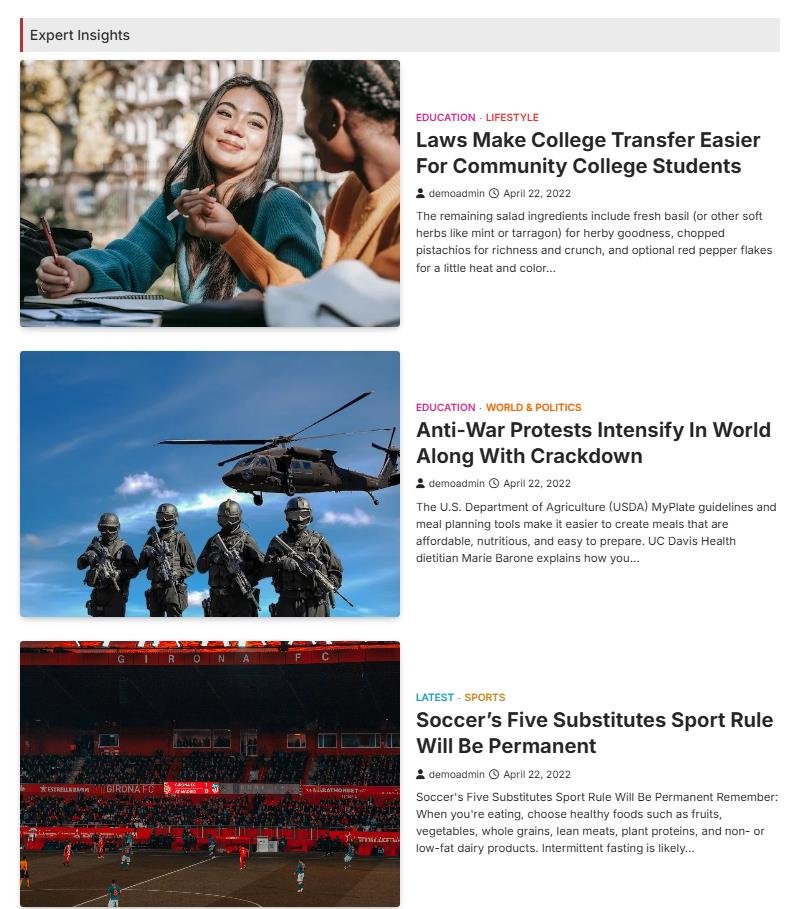Select the Lifestyle category tag
799x909 pixels.
click(512, 118)
